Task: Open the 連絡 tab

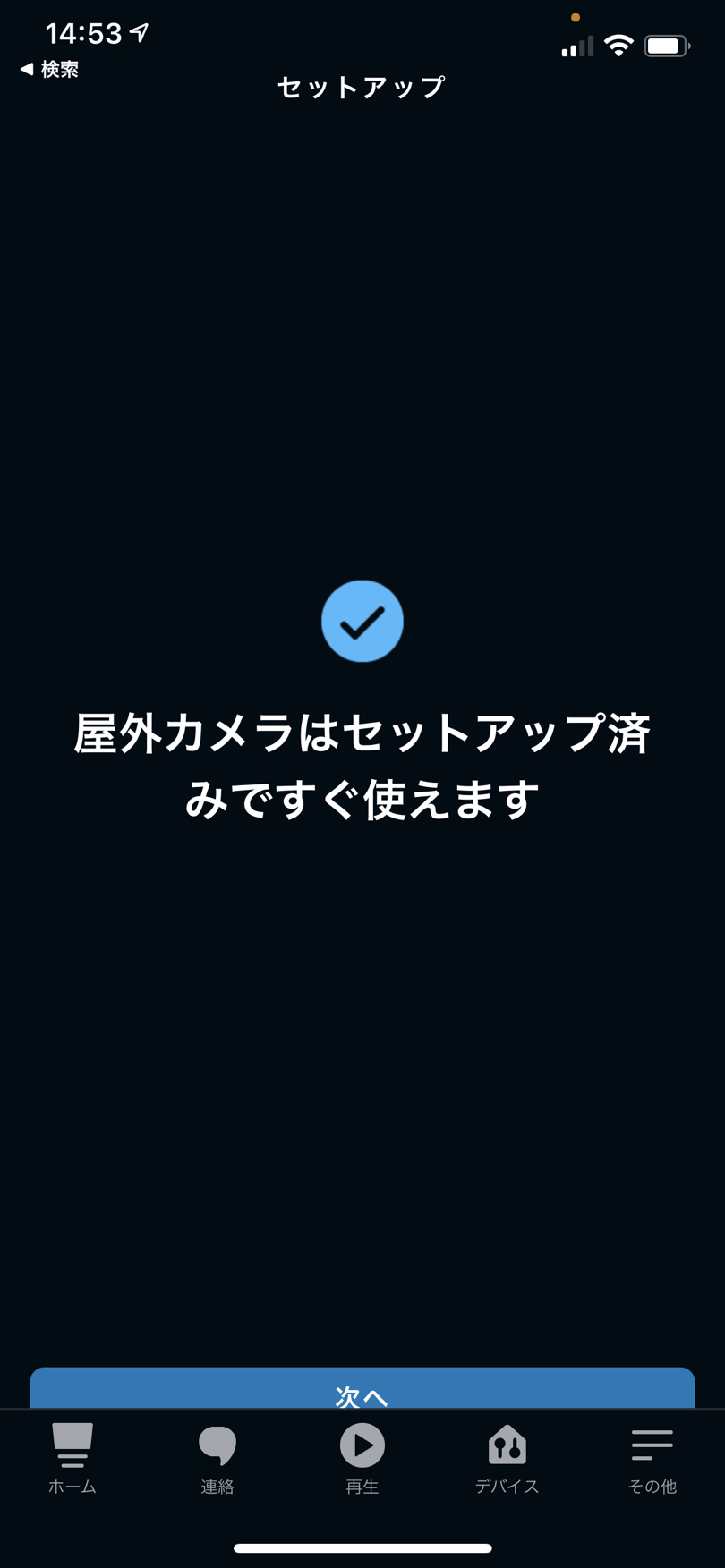Action: [217, 1459]
